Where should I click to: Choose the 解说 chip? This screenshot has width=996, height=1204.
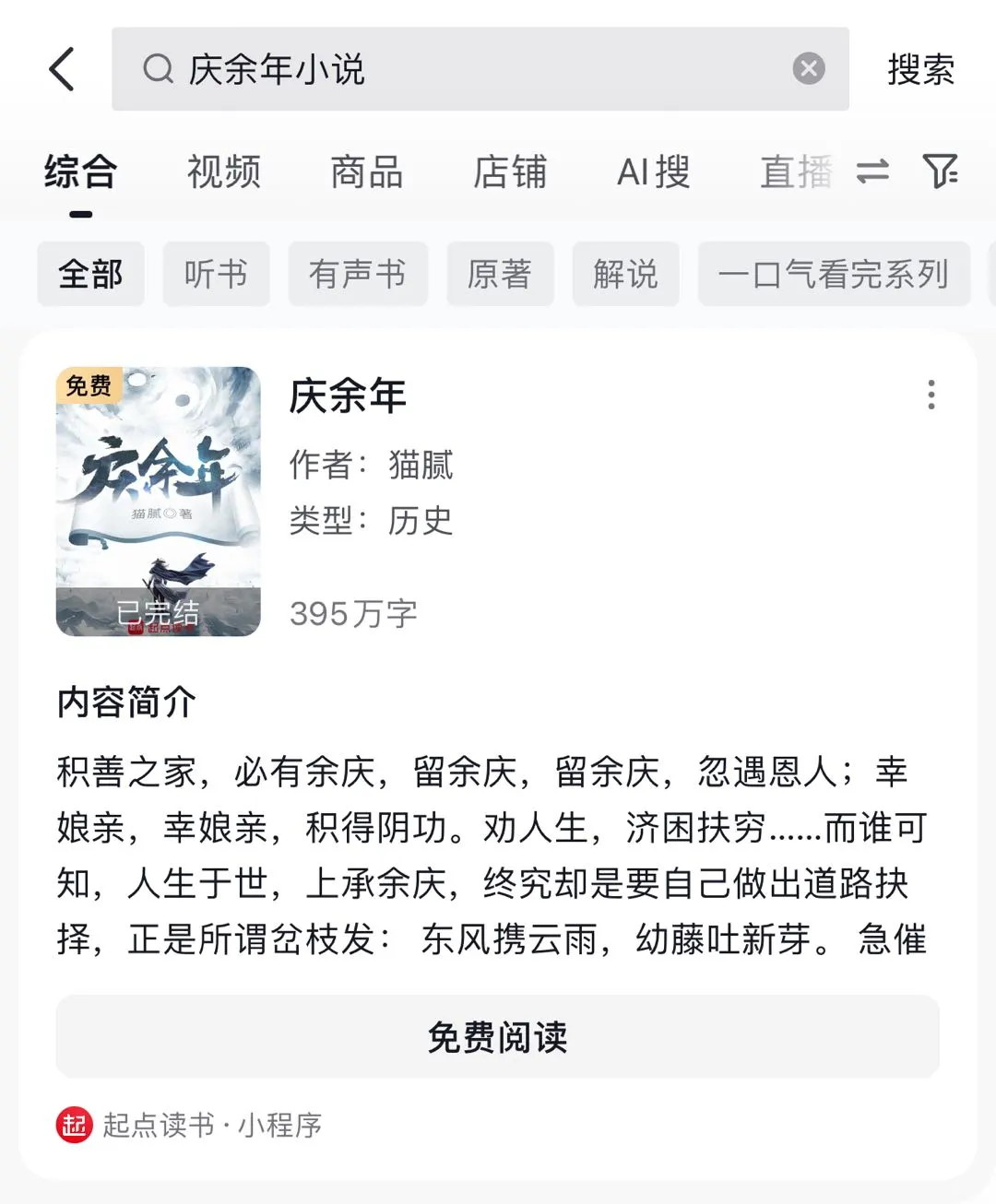[625, 274]
